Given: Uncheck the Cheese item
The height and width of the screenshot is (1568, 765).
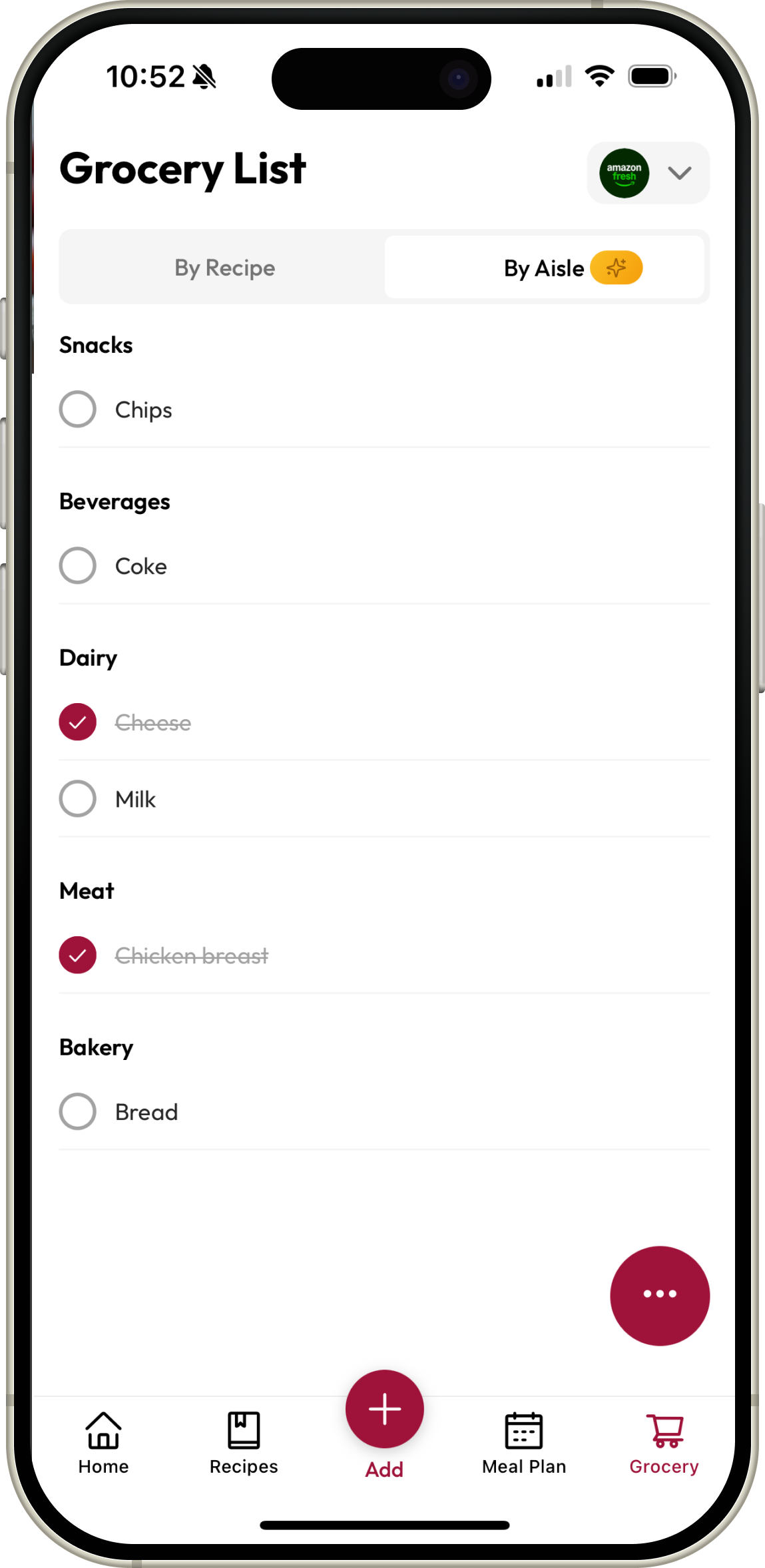Looking at the screenshot, I should pyautogui.click(x=78, y=722).
